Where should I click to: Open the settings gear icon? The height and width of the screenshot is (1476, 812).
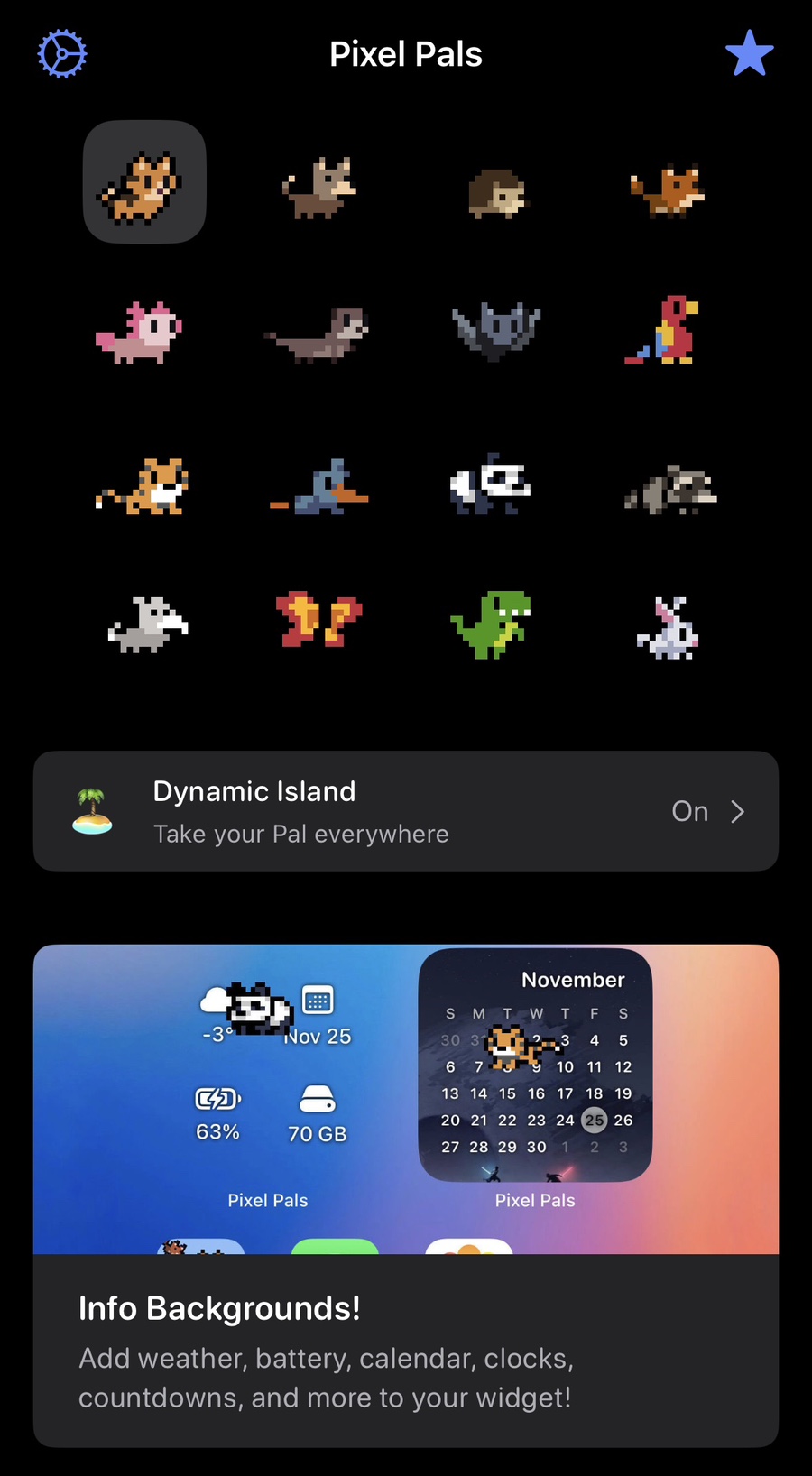pos(62,54)
